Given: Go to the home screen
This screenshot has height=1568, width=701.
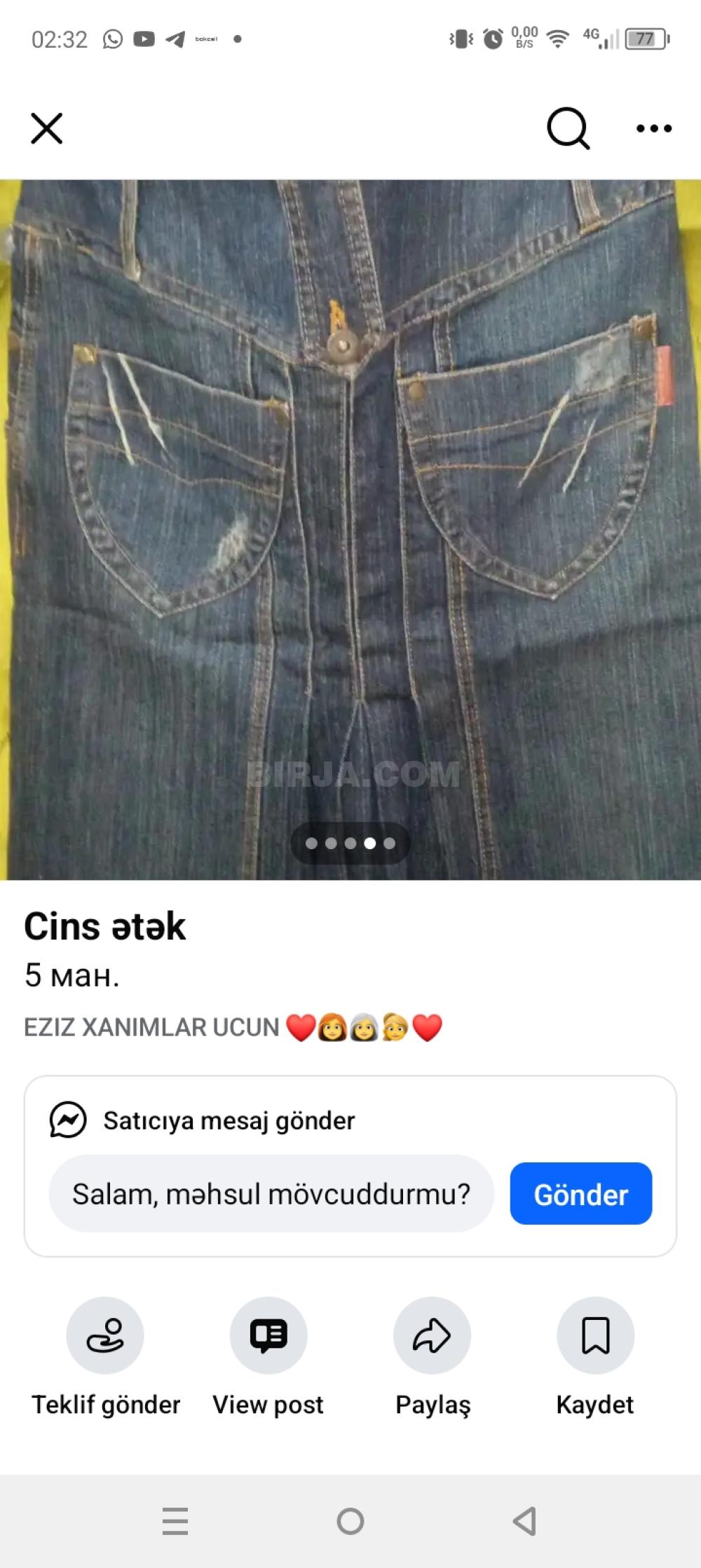Looking at the screenshot, I should (350, 1521).
